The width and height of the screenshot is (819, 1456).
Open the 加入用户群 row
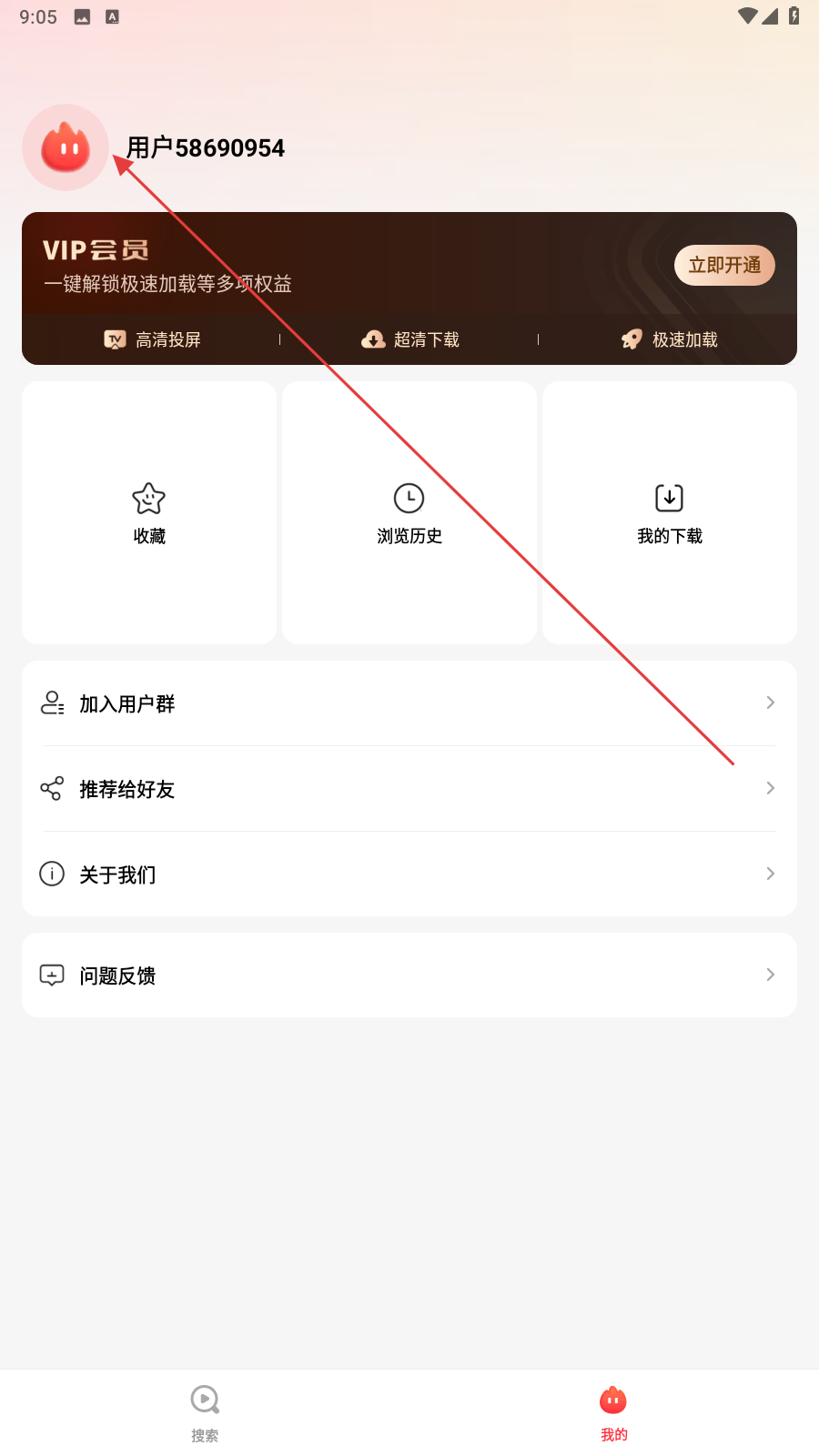pyautogui.click(x=409, y=703)
